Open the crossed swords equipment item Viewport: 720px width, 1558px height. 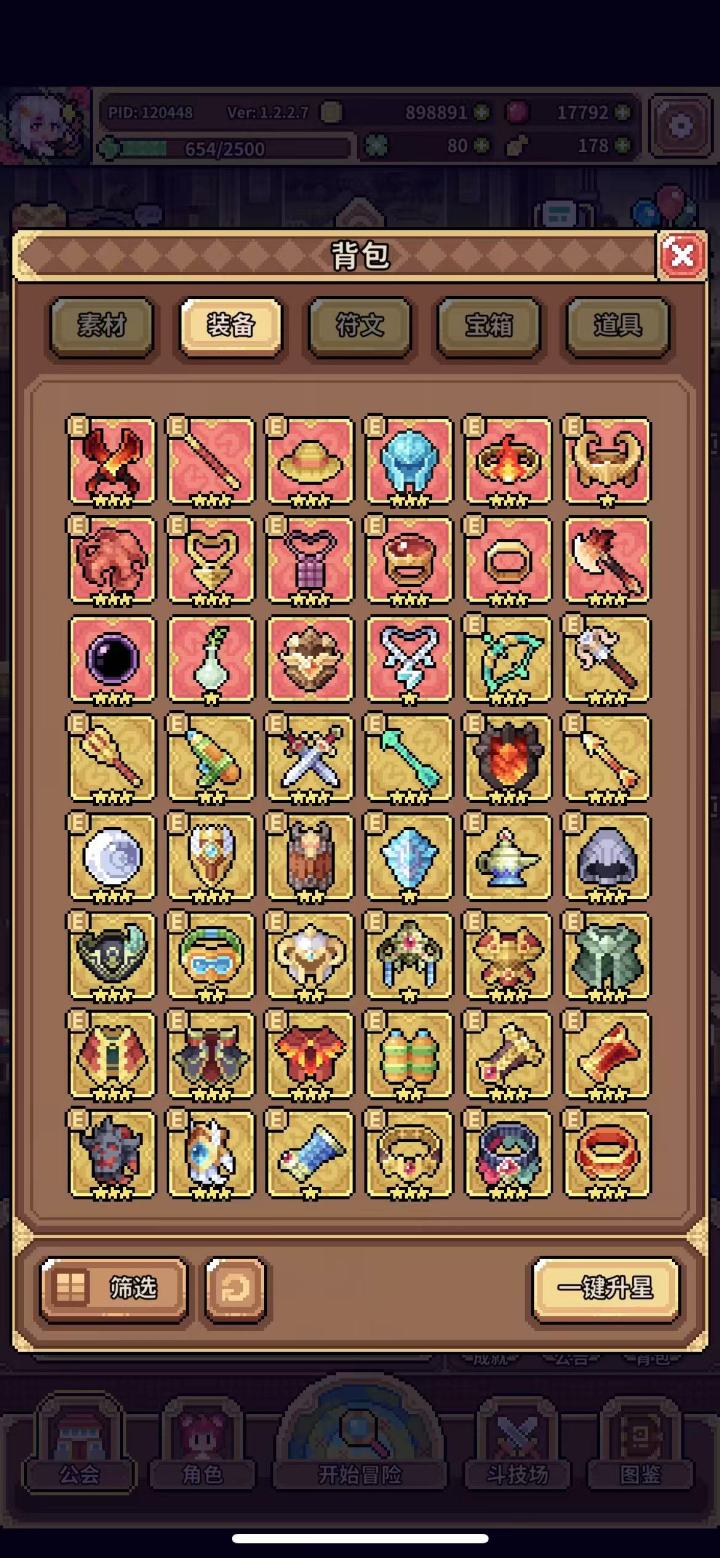(310, 758)
